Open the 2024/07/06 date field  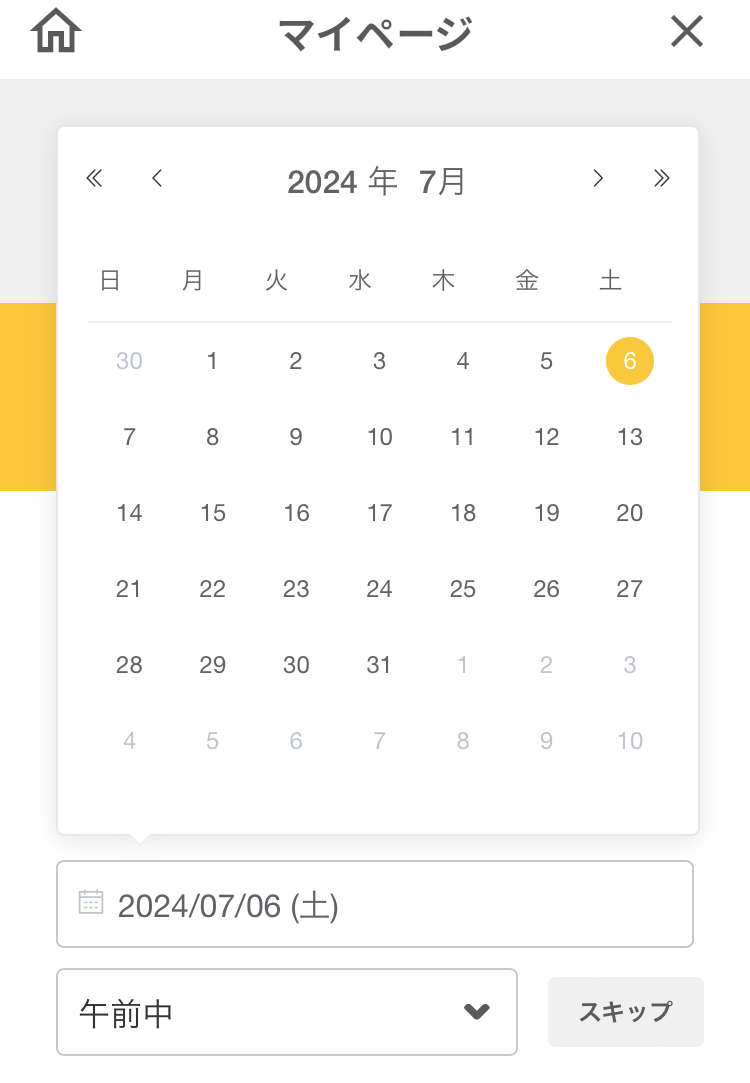[x=374, y=904]
